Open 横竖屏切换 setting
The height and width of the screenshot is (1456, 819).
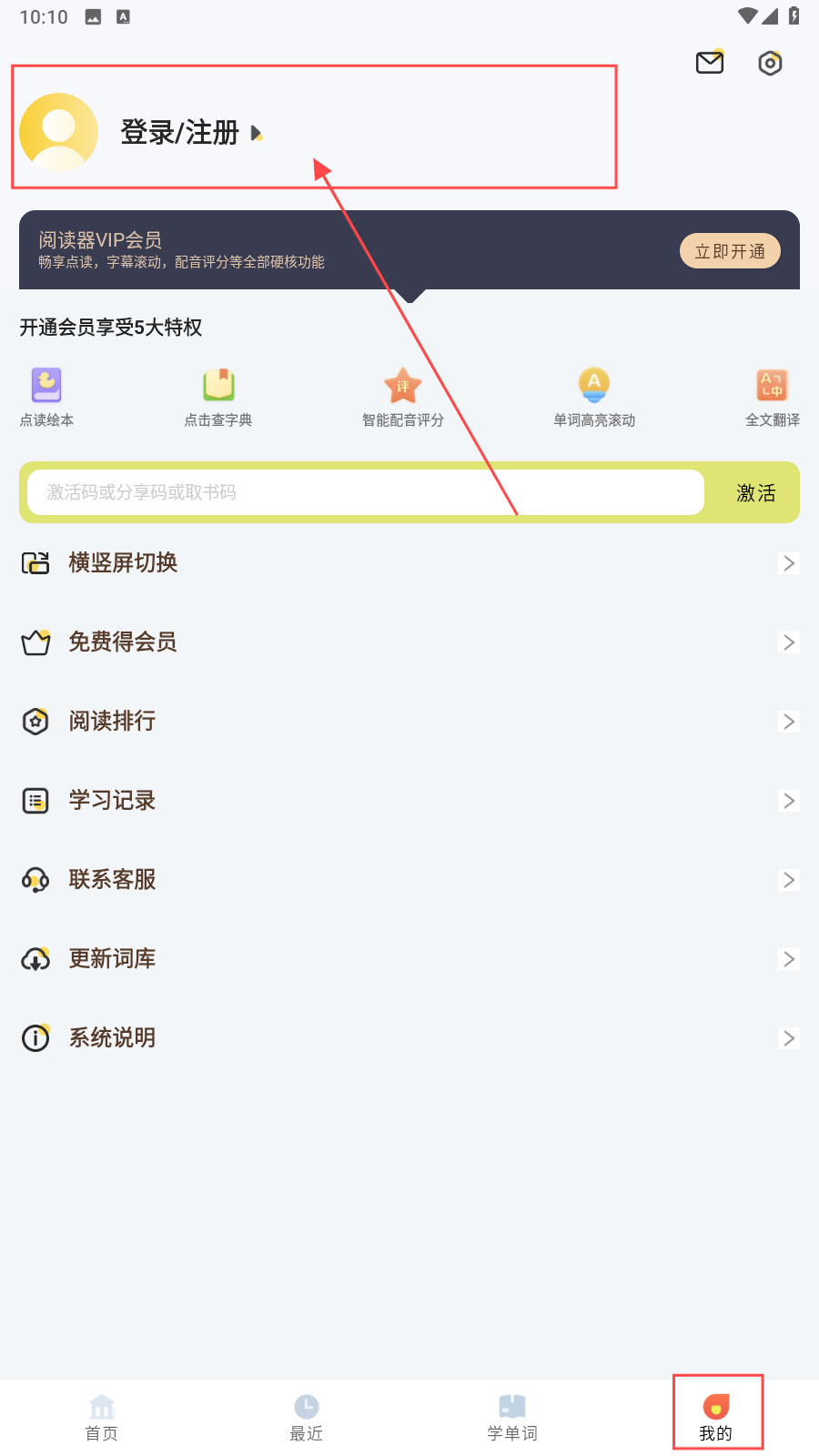(x=409, y=563)
